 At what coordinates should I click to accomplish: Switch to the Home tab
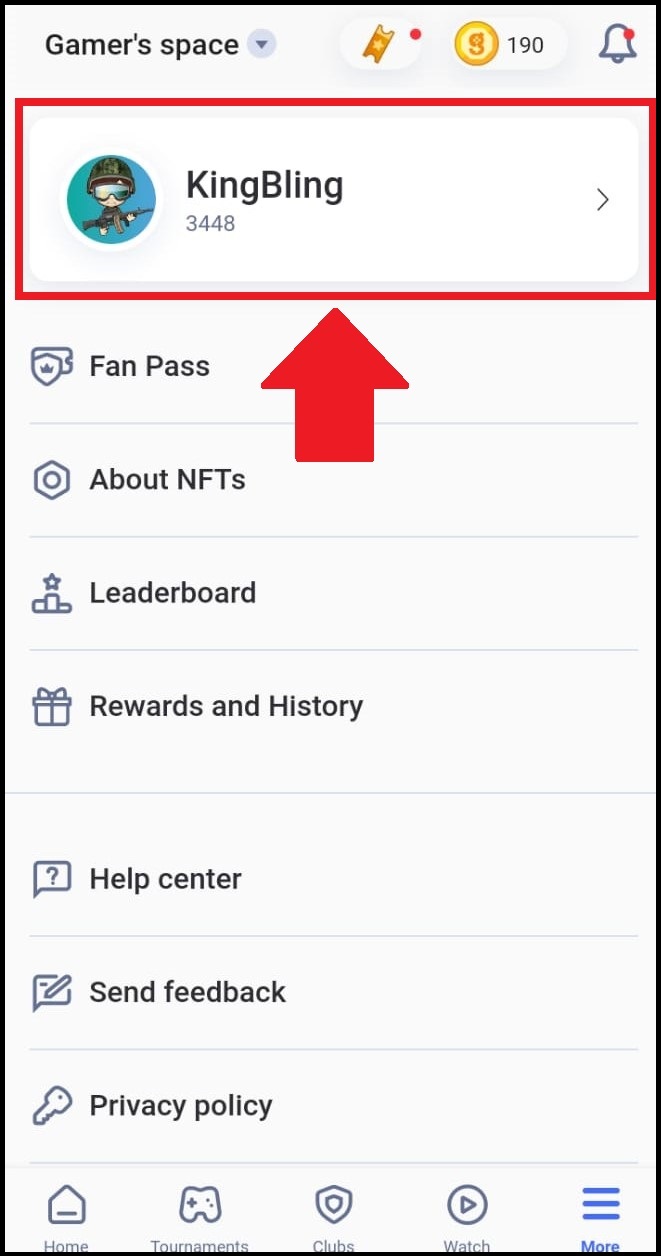pyautogui.click(x=66, y=1217)
